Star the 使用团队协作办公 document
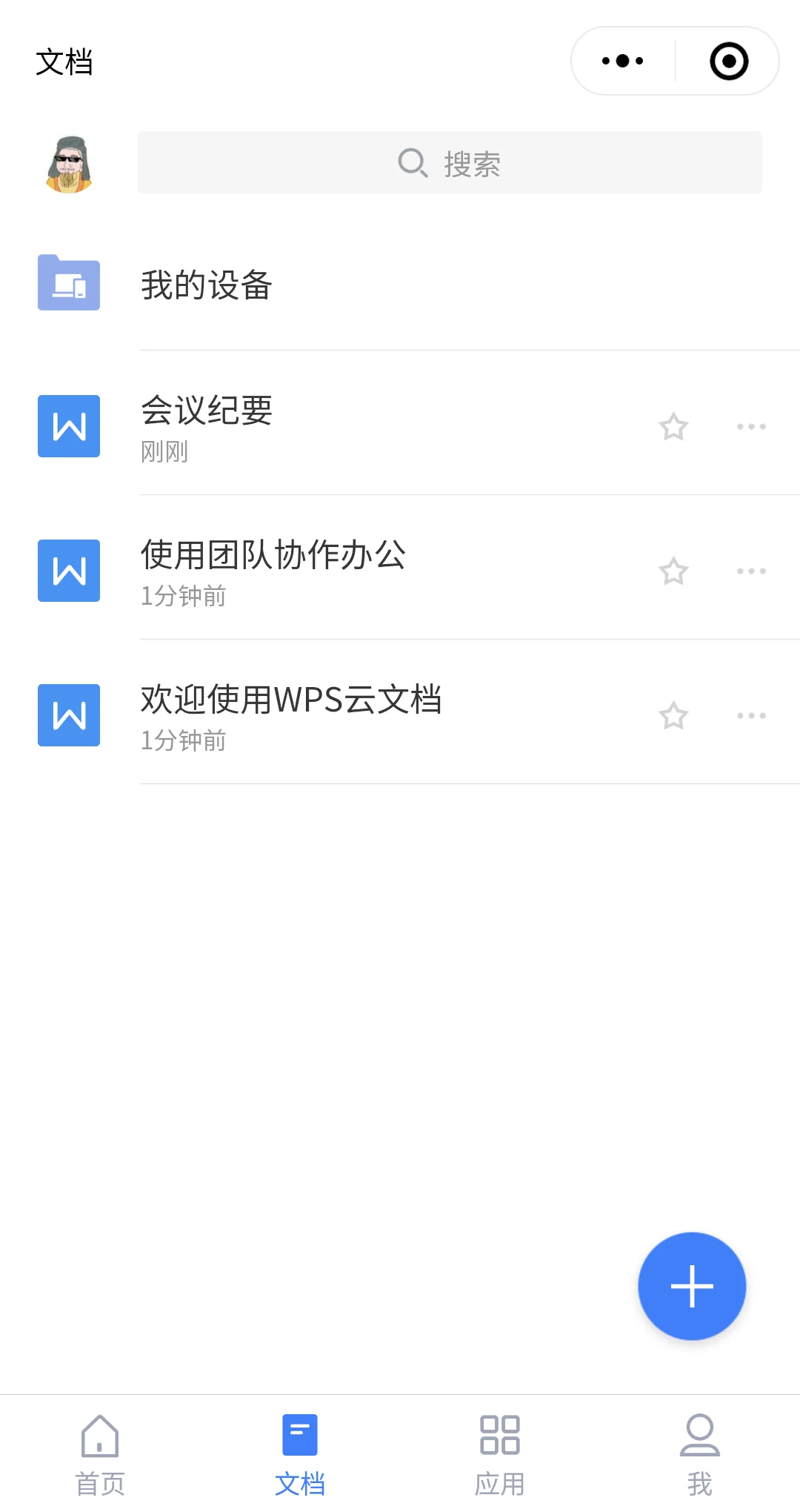The height and width of the screenshot is (1512, 800). (x=673, y=571)
